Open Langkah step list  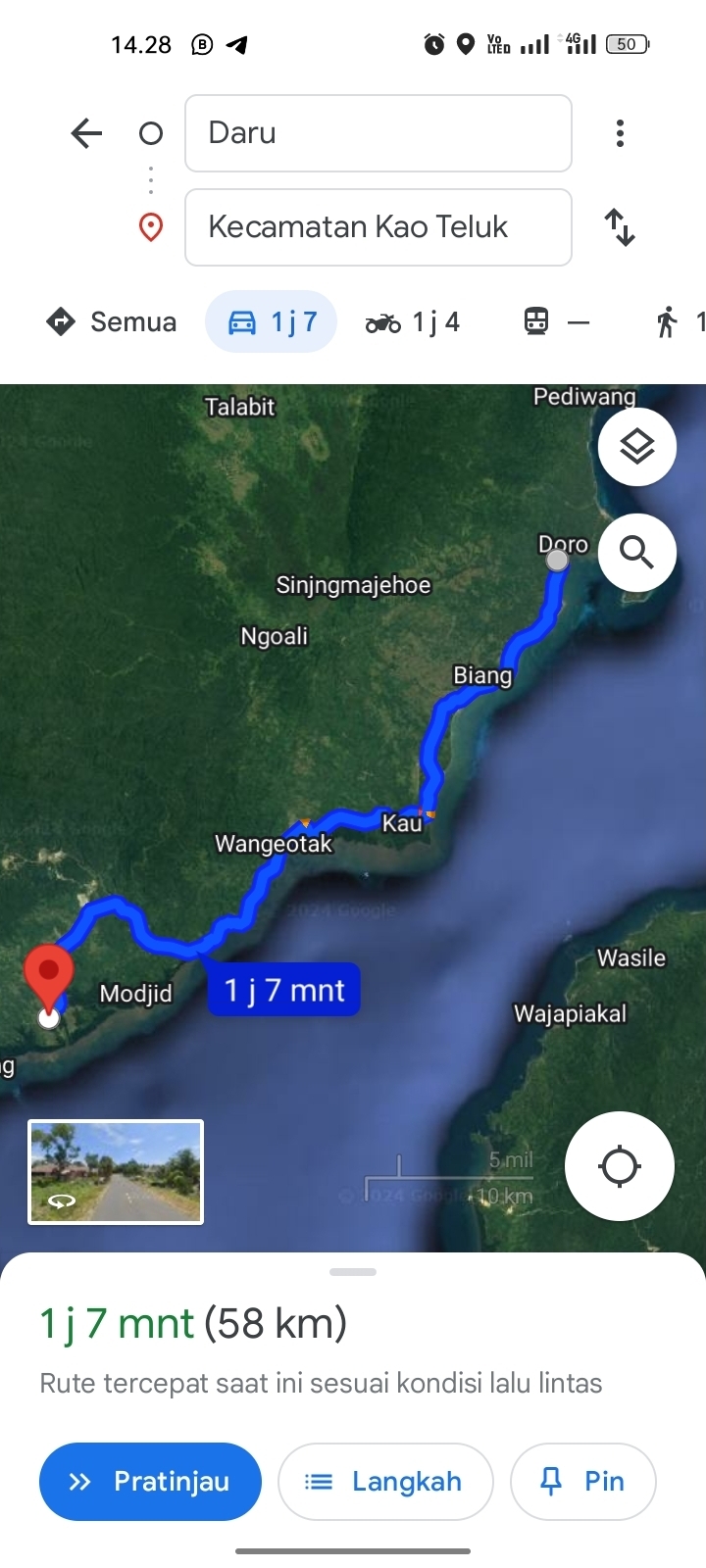(x=385, y=1482)
